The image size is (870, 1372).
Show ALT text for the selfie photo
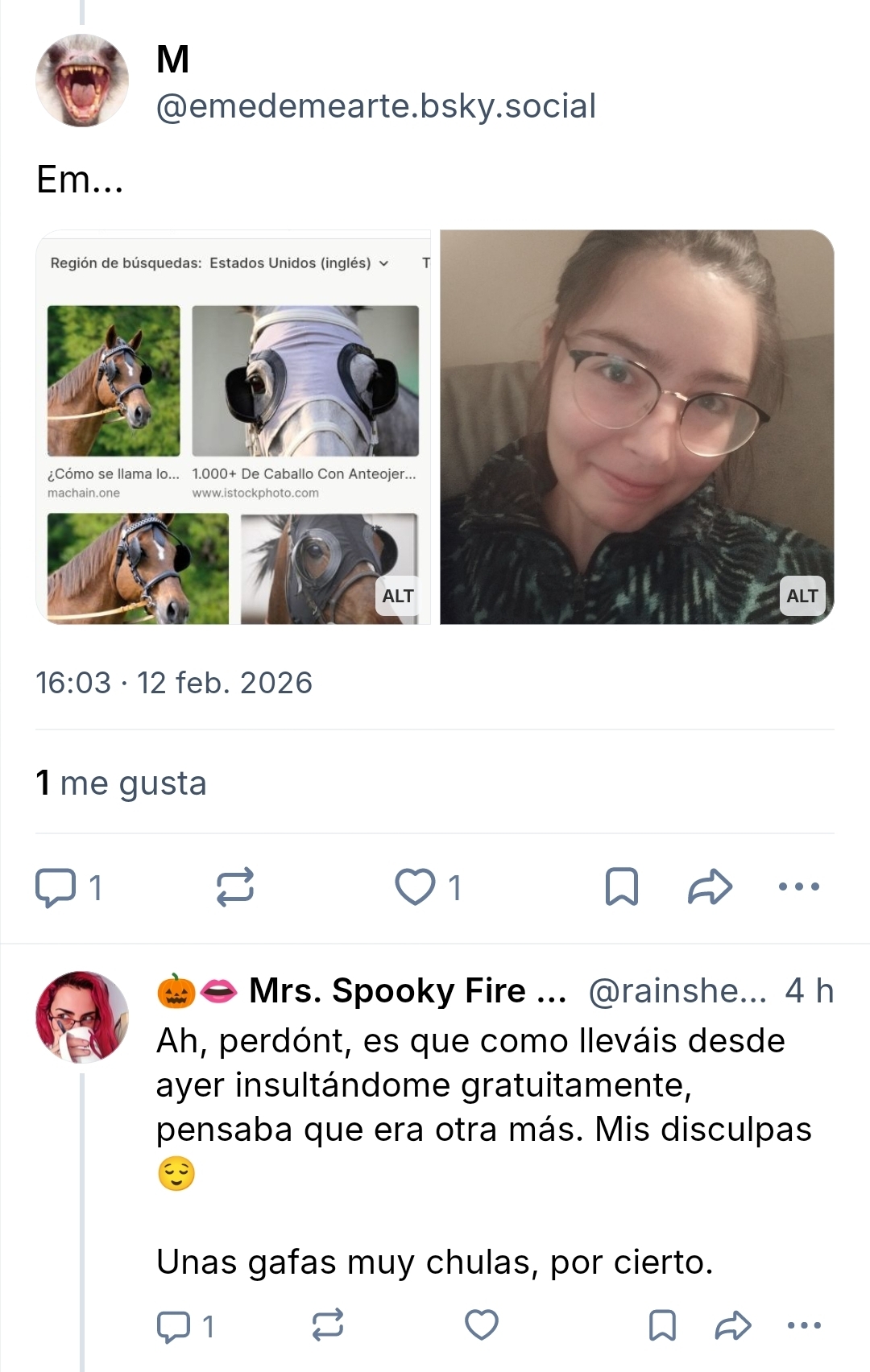point(802,596)
